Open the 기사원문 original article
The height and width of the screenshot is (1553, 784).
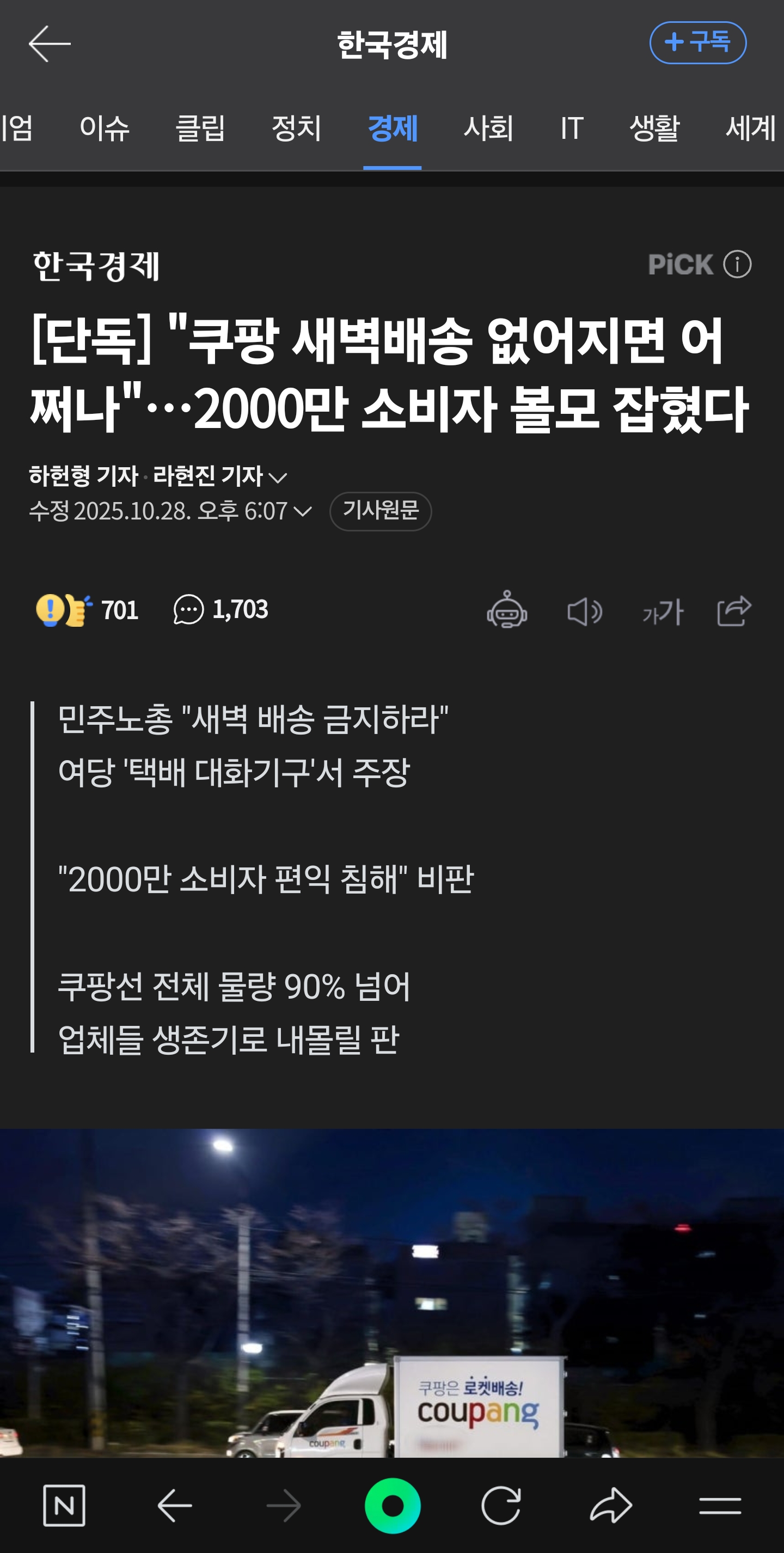[x=380, y=511]
